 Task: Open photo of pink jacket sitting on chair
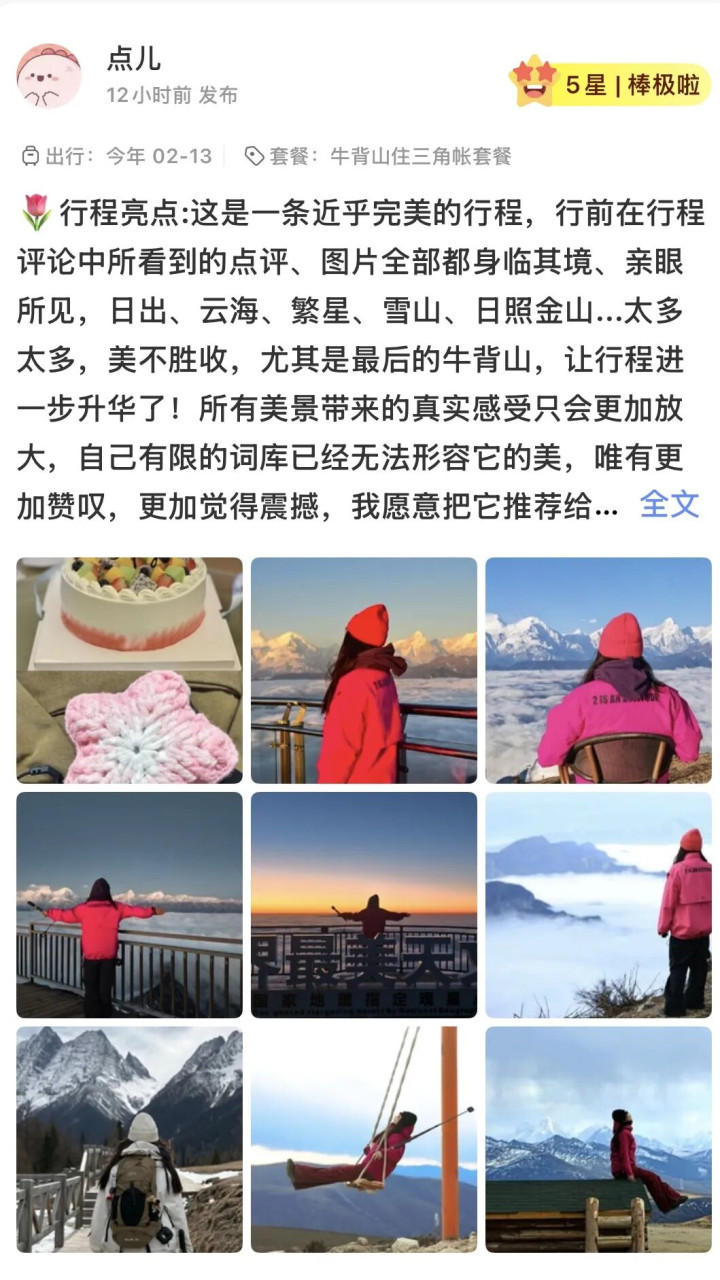tap(598, 670)
